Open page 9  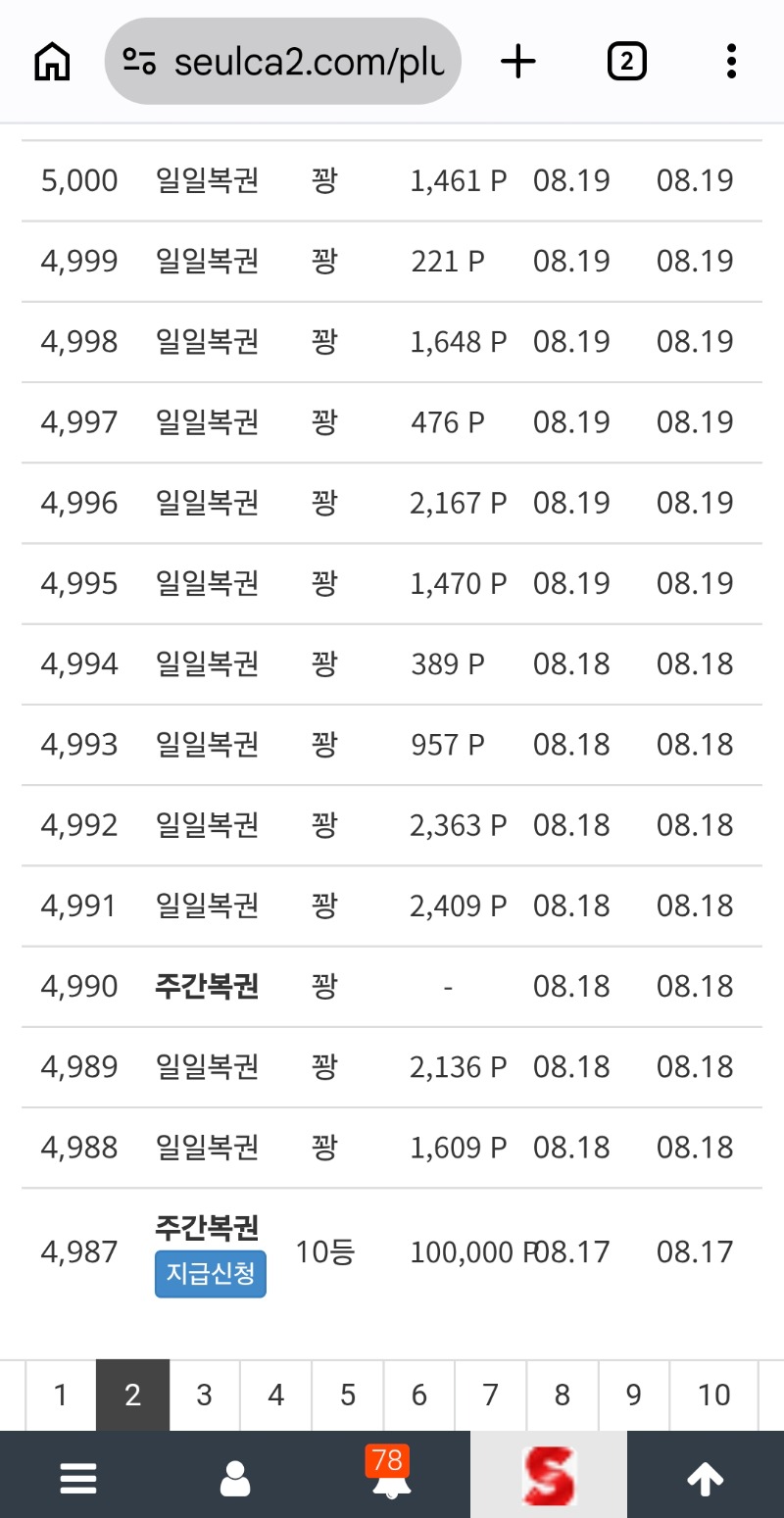634,1395
